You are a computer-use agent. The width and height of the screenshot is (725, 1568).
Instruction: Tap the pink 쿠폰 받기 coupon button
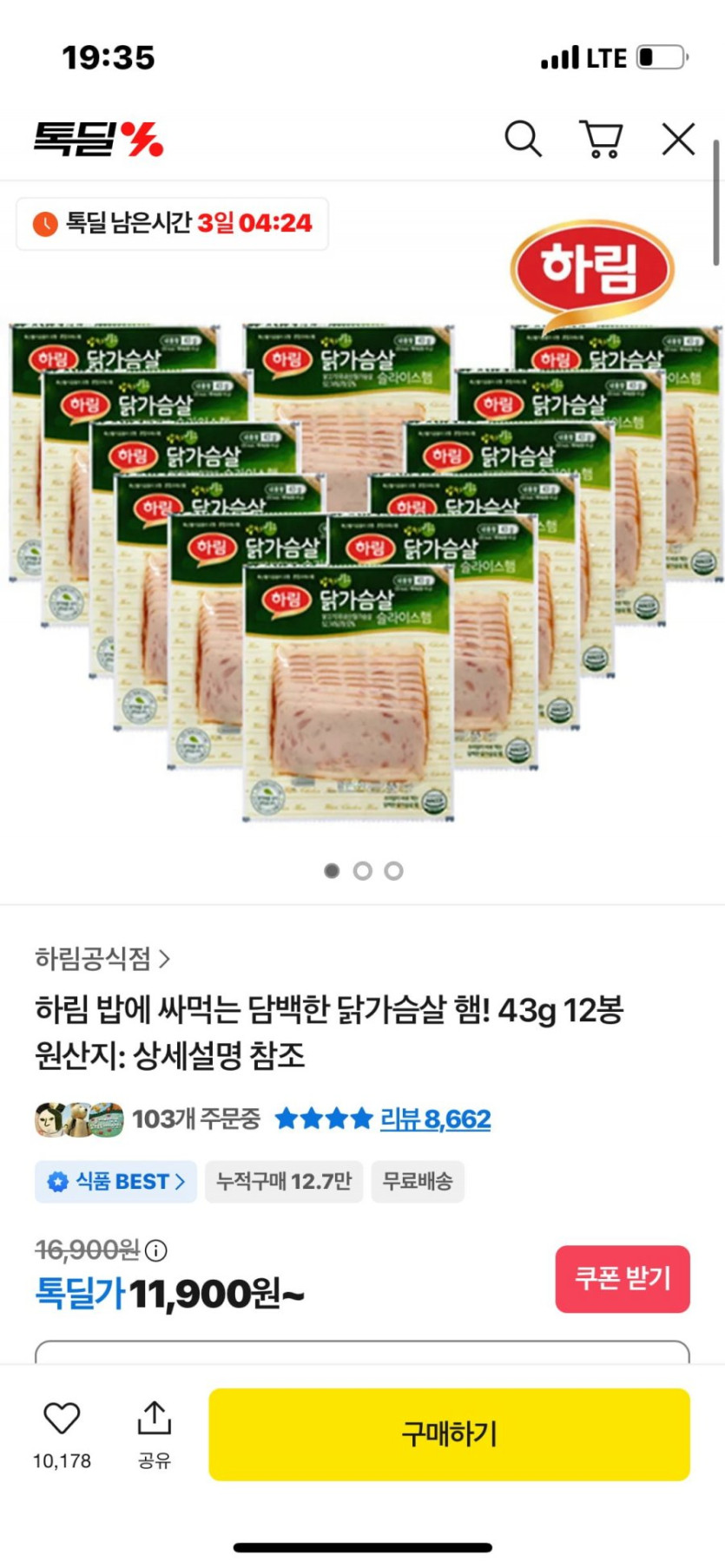pos(622,1280)
